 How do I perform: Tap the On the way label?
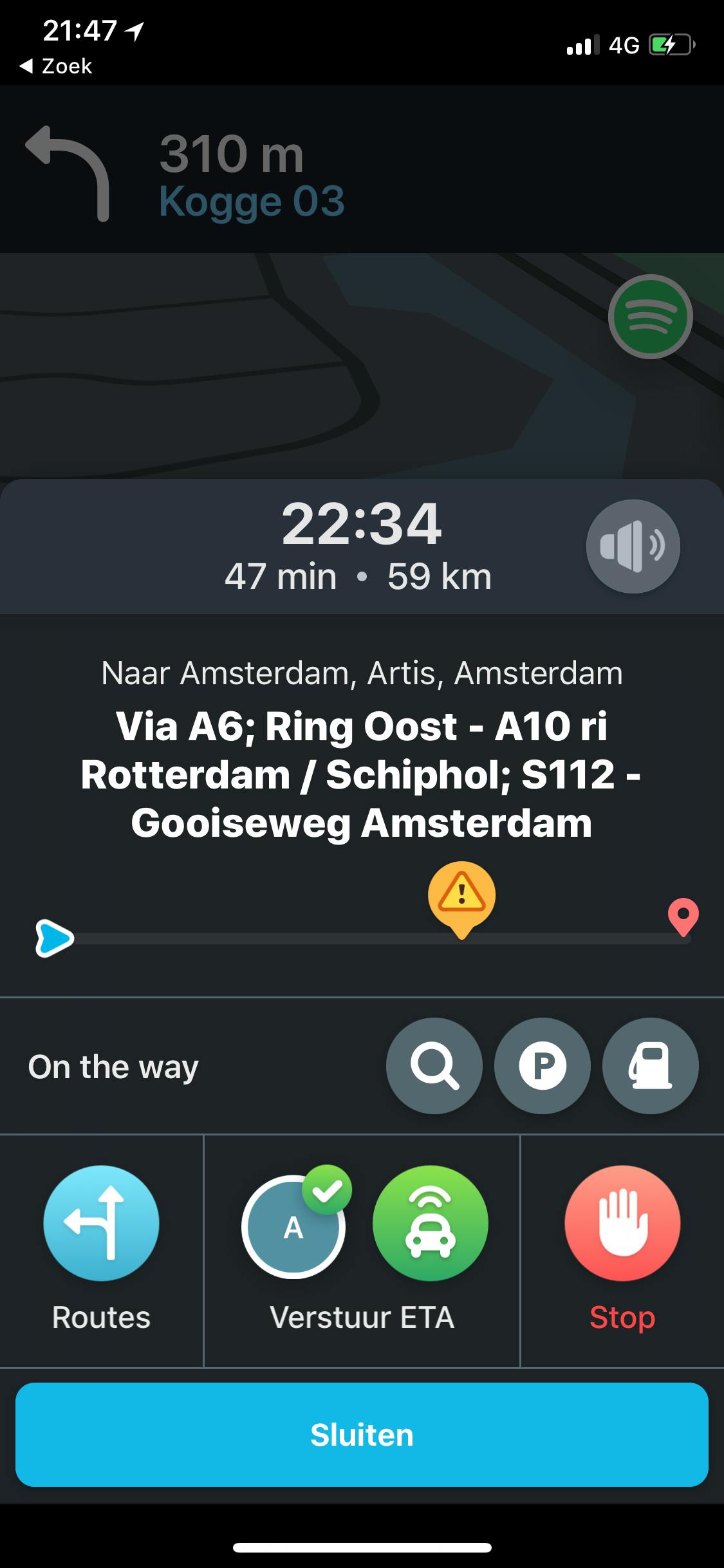coord(113,1067)
